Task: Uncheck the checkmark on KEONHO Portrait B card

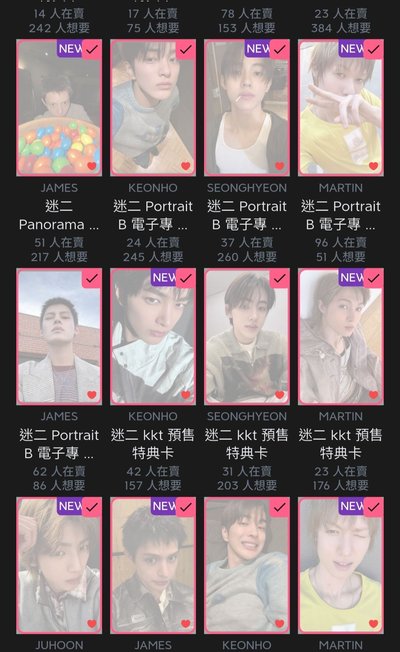Action: 186,49
